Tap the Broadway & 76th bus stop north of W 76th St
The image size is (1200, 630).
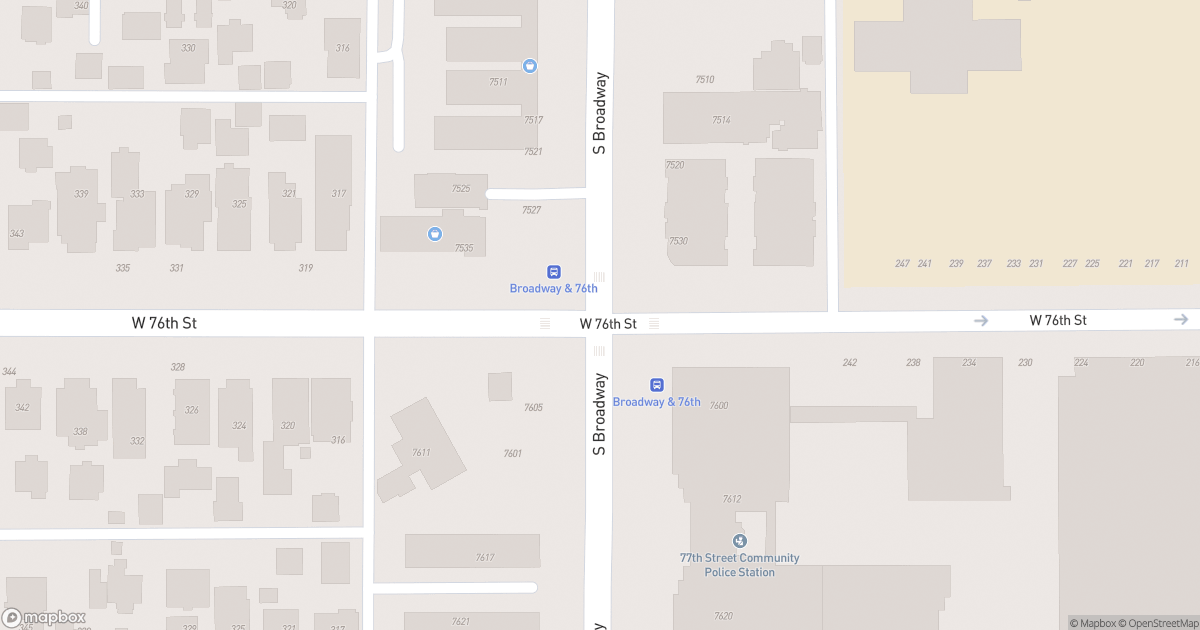553,272
